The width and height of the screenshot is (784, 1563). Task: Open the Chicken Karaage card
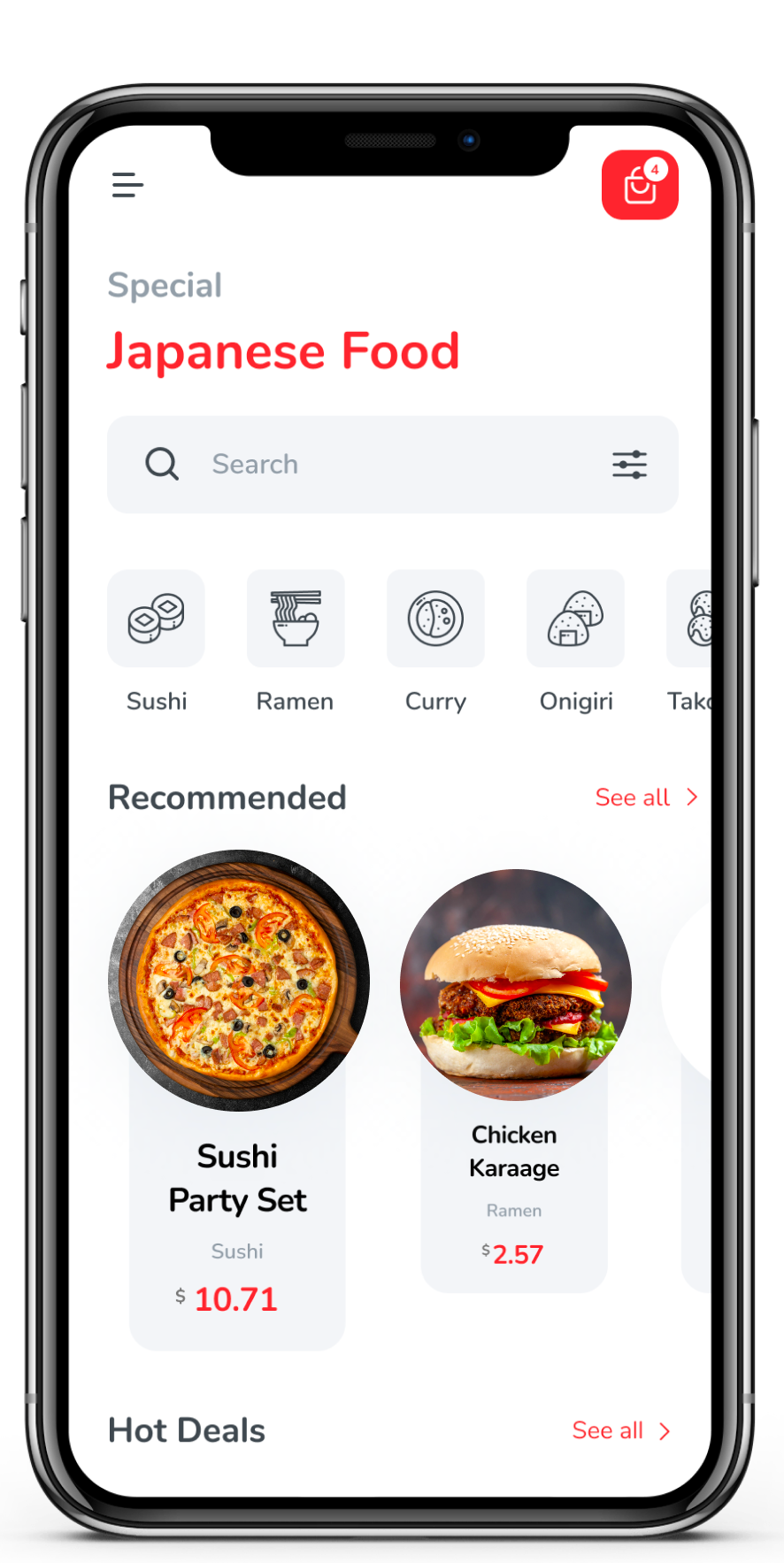coord(514,1151)
